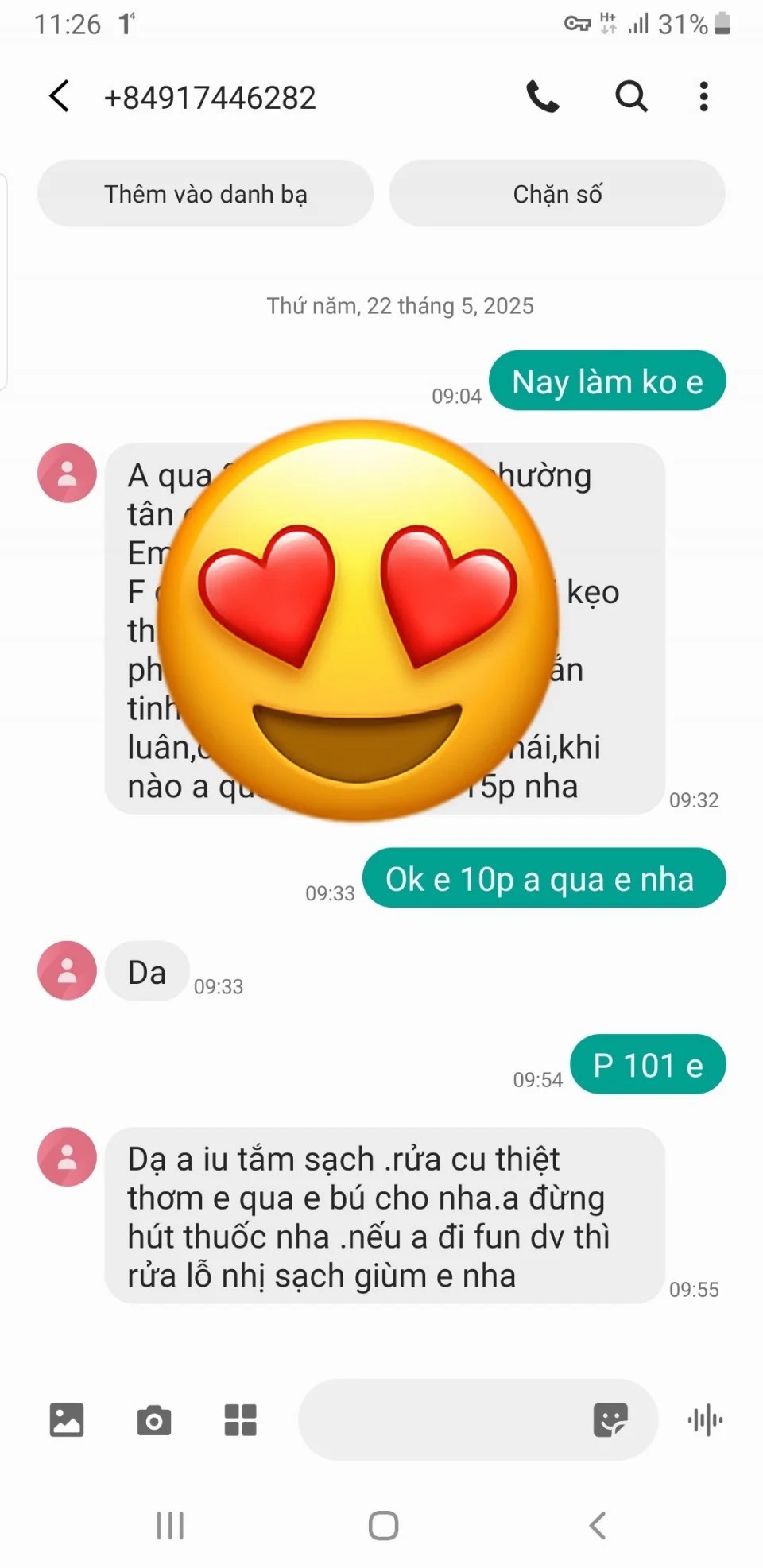Open the camera to take photo
This screenshot has height=1568, width=763.
click(x=153, y=1419)
